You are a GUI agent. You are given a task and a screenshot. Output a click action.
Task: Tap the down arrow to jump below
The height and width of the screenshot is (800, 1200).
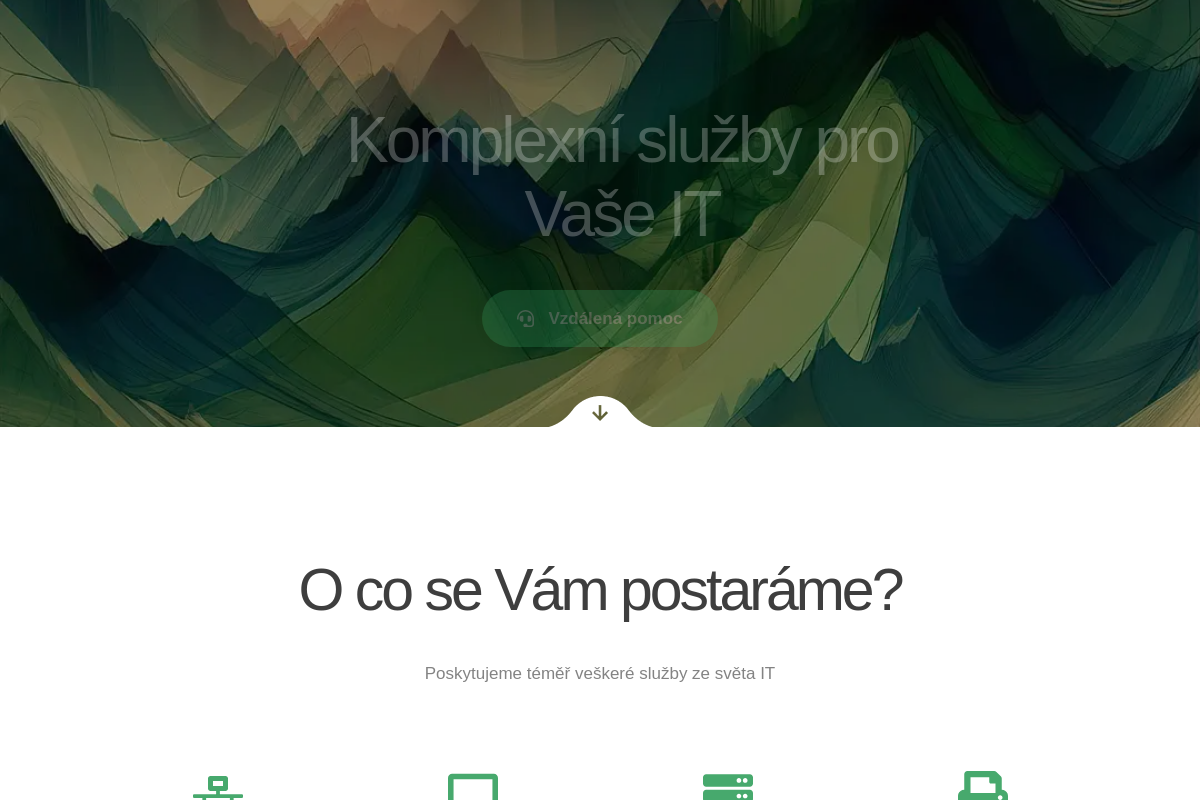coord(600,413)
